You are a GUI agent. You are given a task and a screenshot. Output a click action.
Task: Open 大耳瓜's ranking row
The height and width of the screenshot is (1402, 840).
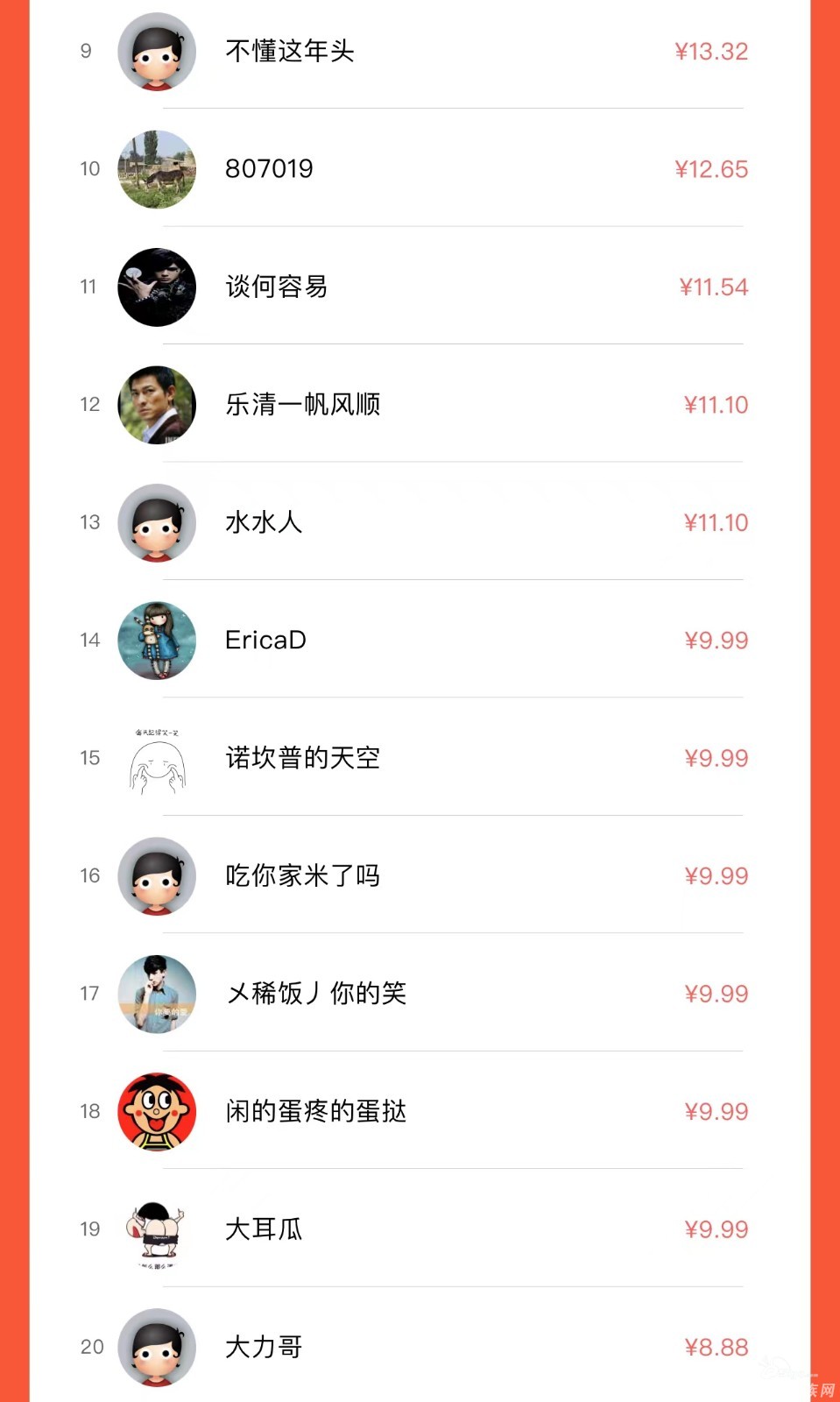[x=263, y=1229]
